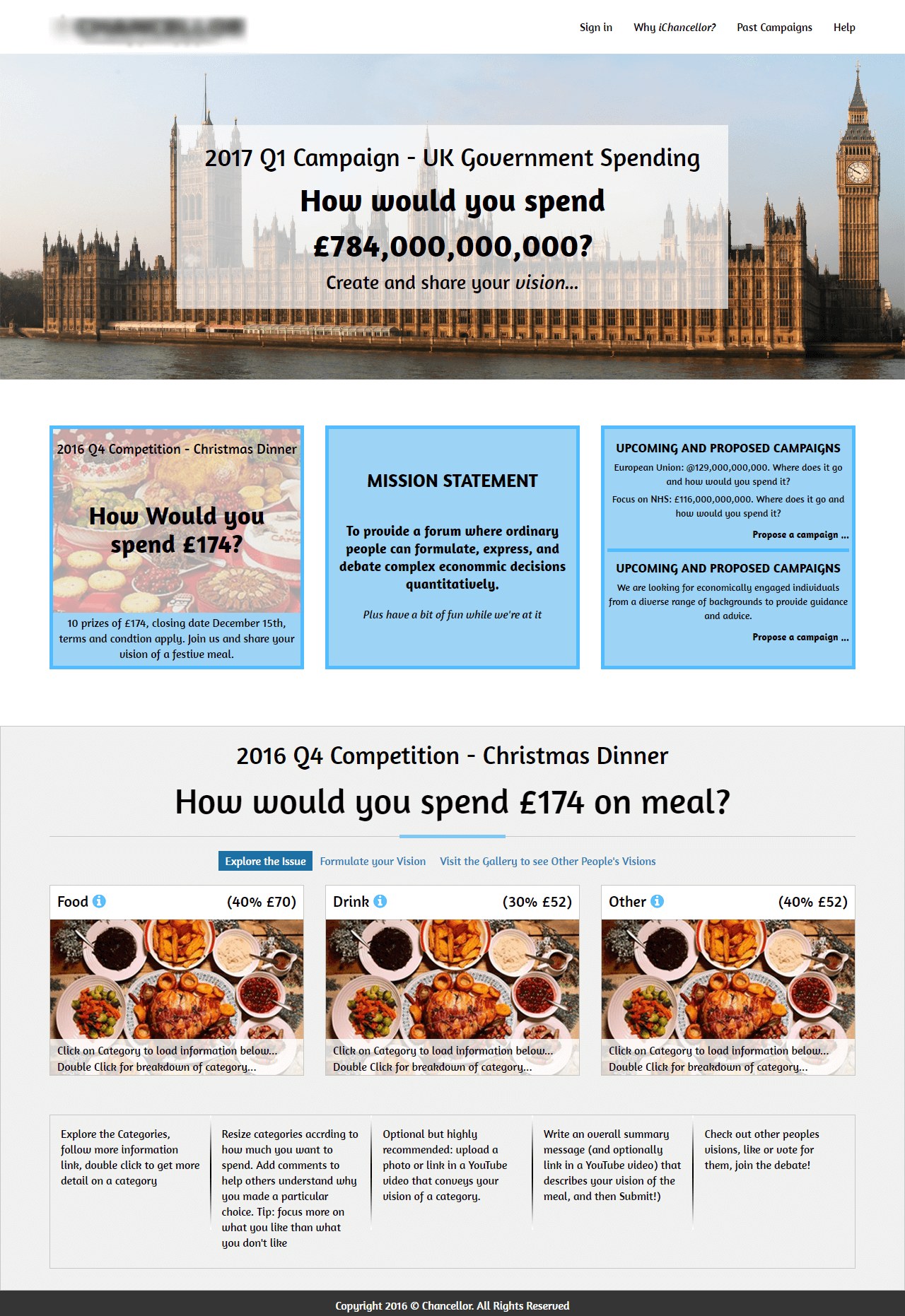Show info icon next to Other

[x=657, y=901]
